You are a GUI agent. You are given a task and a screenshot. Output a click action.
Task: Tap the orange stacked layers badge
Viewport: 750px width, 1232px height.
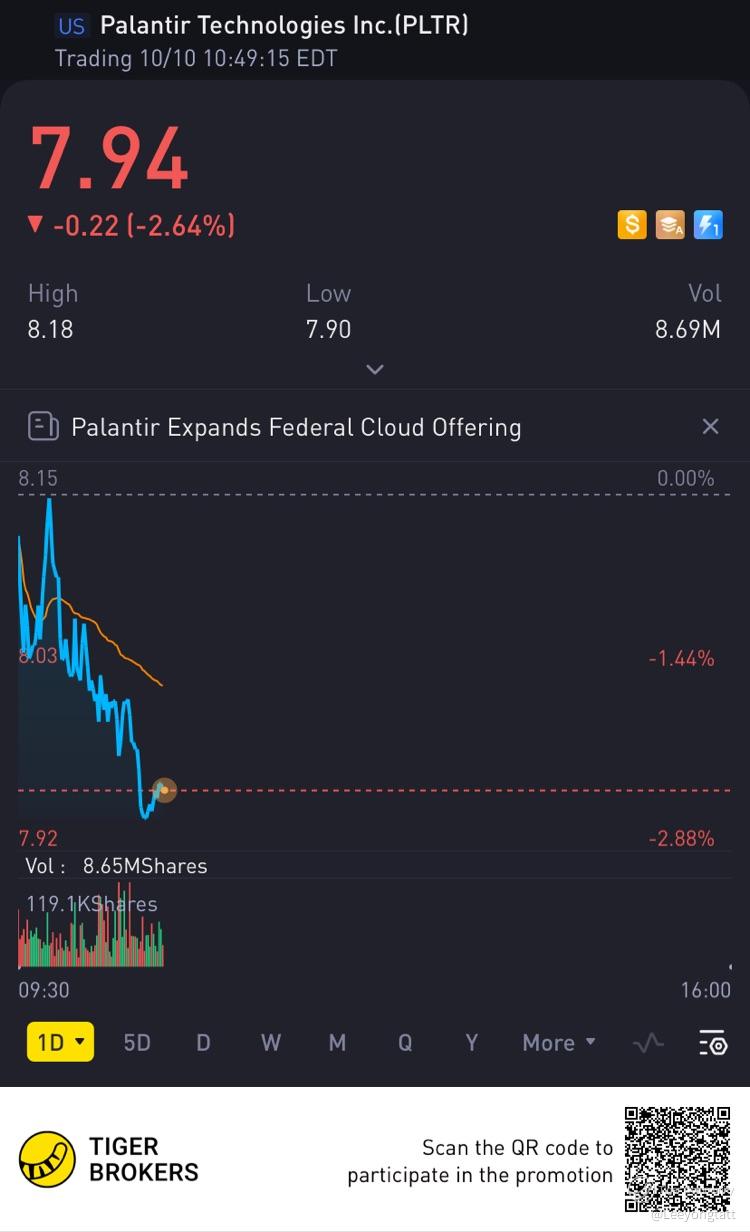pos(670,225)
